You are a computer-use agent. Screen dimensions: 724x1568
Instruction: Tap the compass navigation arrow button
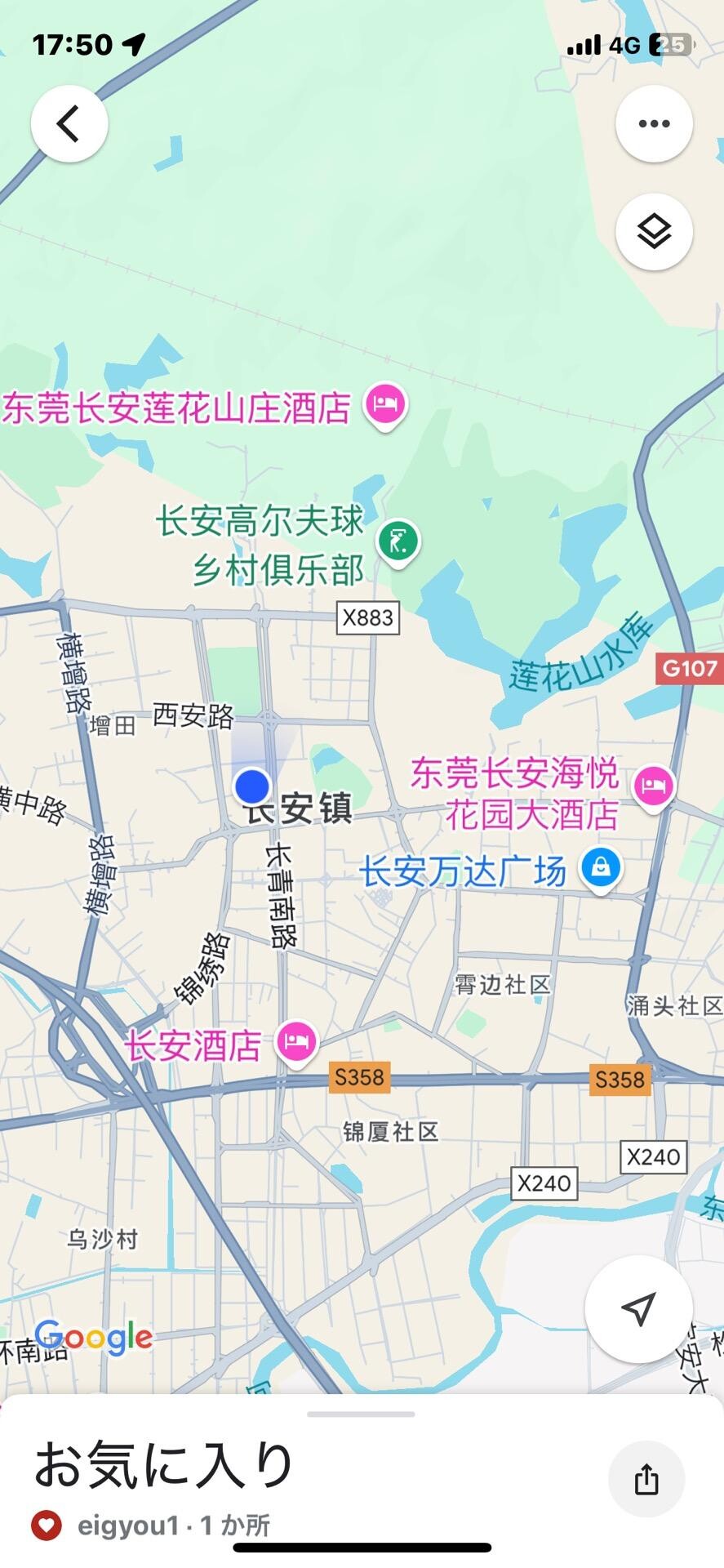tap(639, 1308)
